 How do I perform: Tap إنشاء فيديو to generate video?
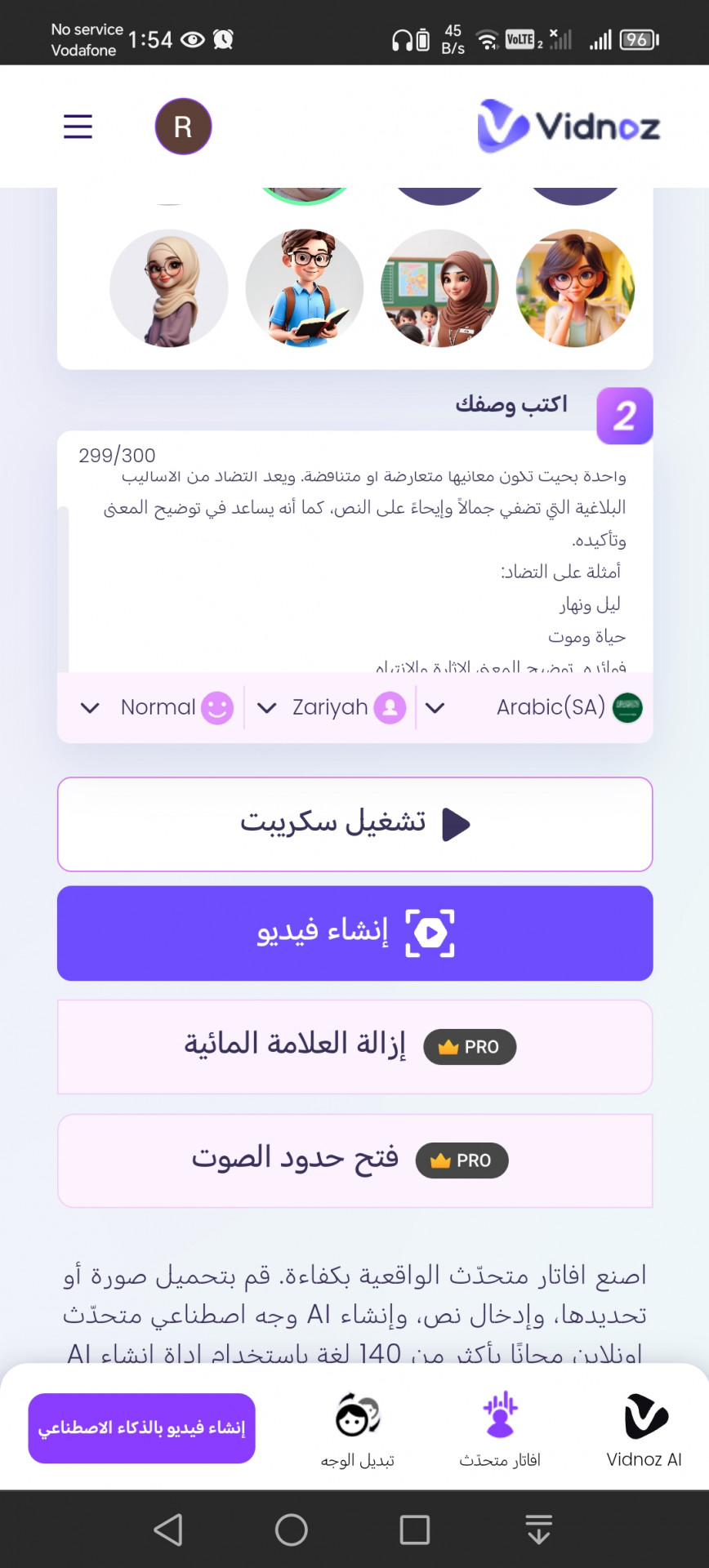click(x=354, y=933)
